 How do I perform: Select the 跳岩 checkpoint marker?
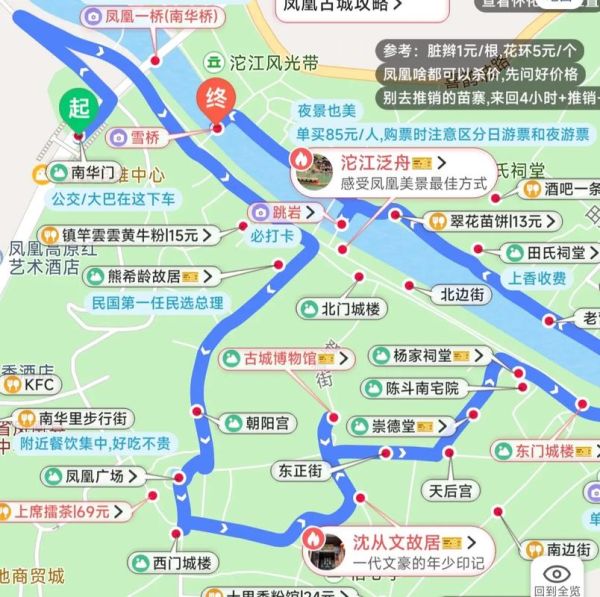[x=287, y=212]
